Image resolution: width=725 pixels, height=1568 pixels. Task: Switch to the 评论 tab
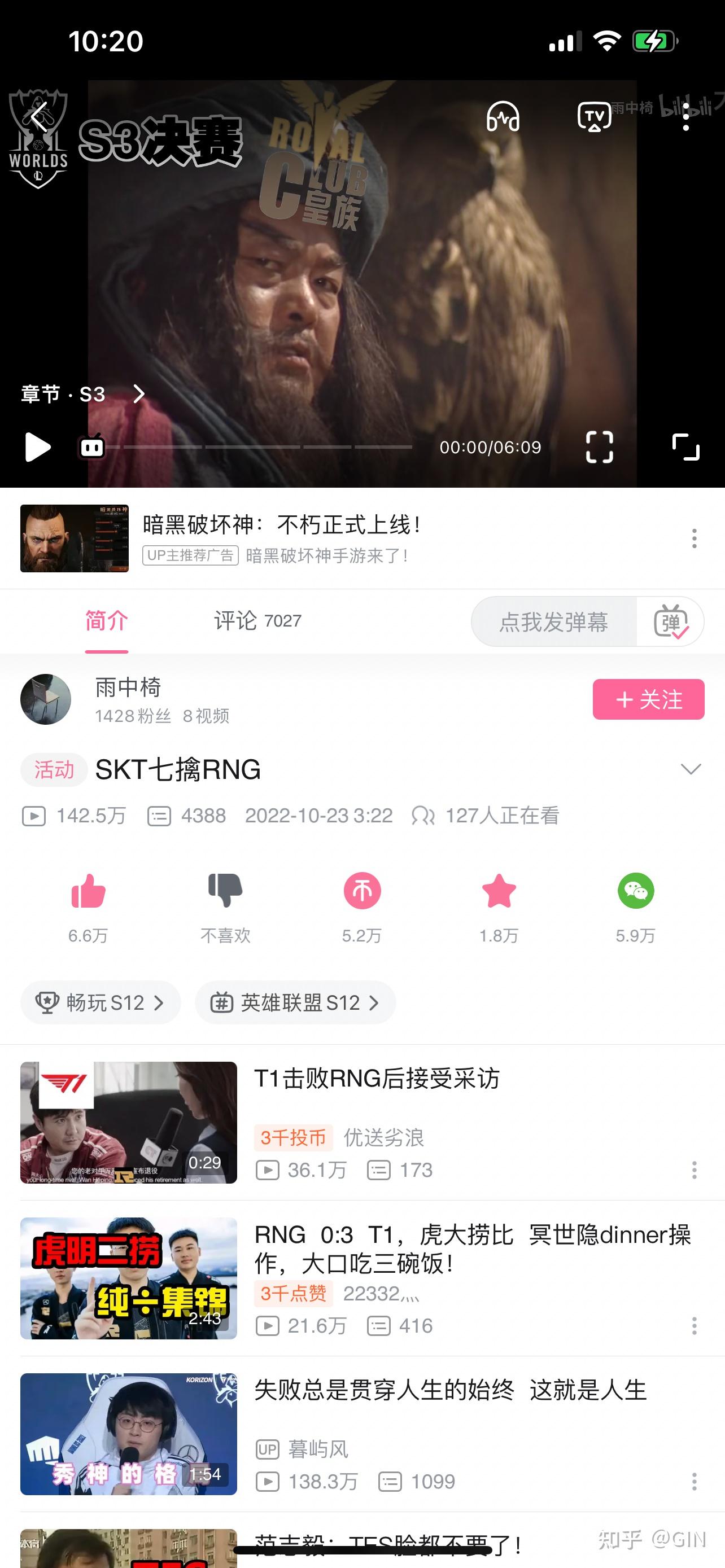pos(257,621)
